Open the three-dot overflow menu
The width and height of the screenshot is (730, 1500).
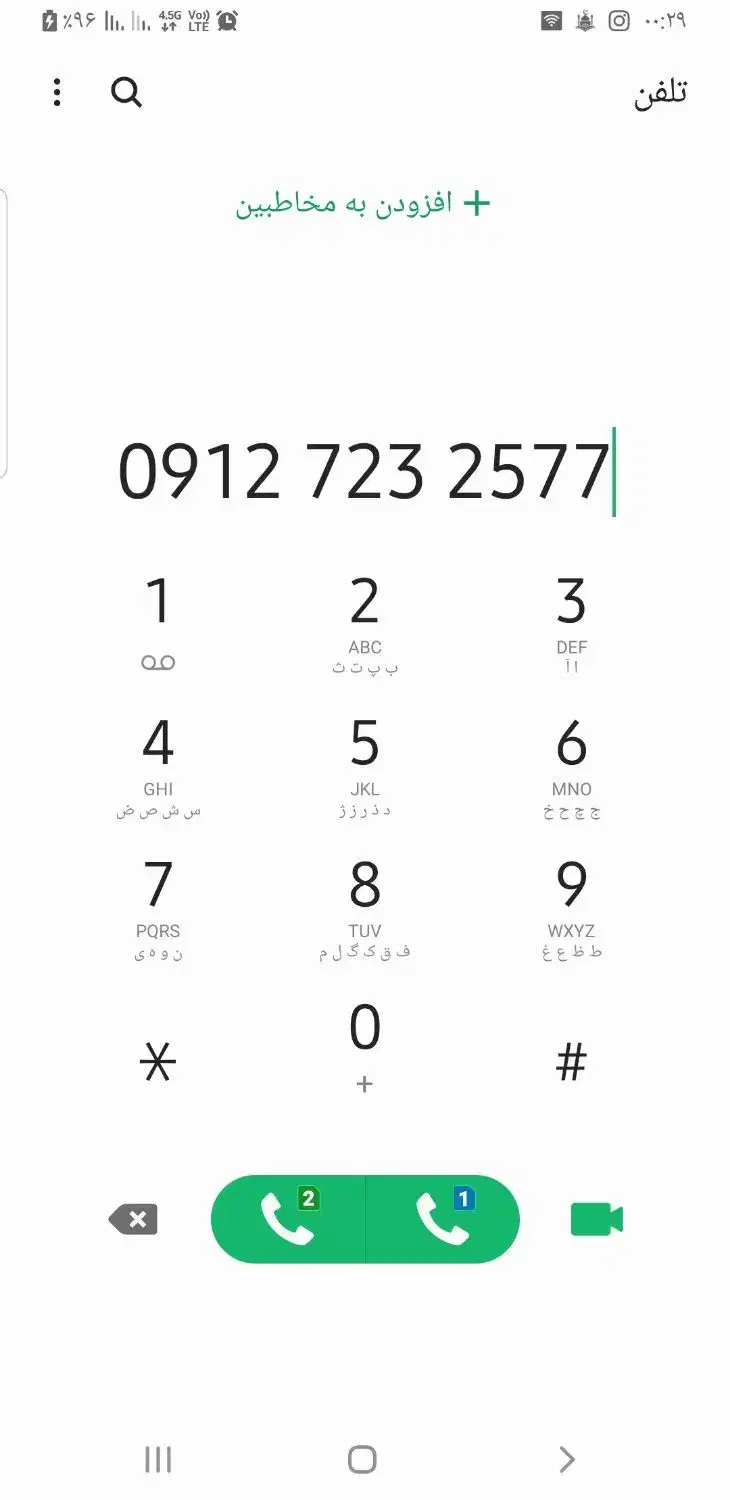click(x=57, y=93)
